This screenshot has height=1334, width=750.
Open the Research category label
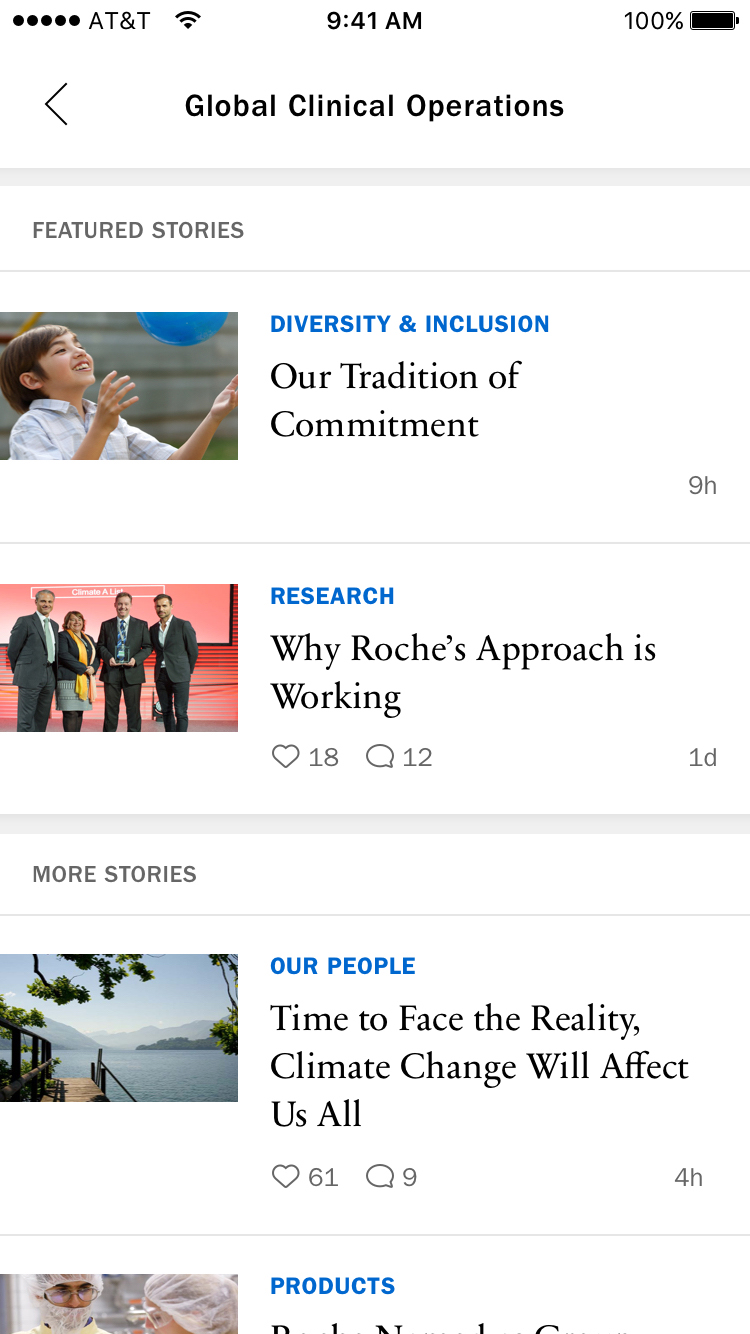tap(332, 596)
